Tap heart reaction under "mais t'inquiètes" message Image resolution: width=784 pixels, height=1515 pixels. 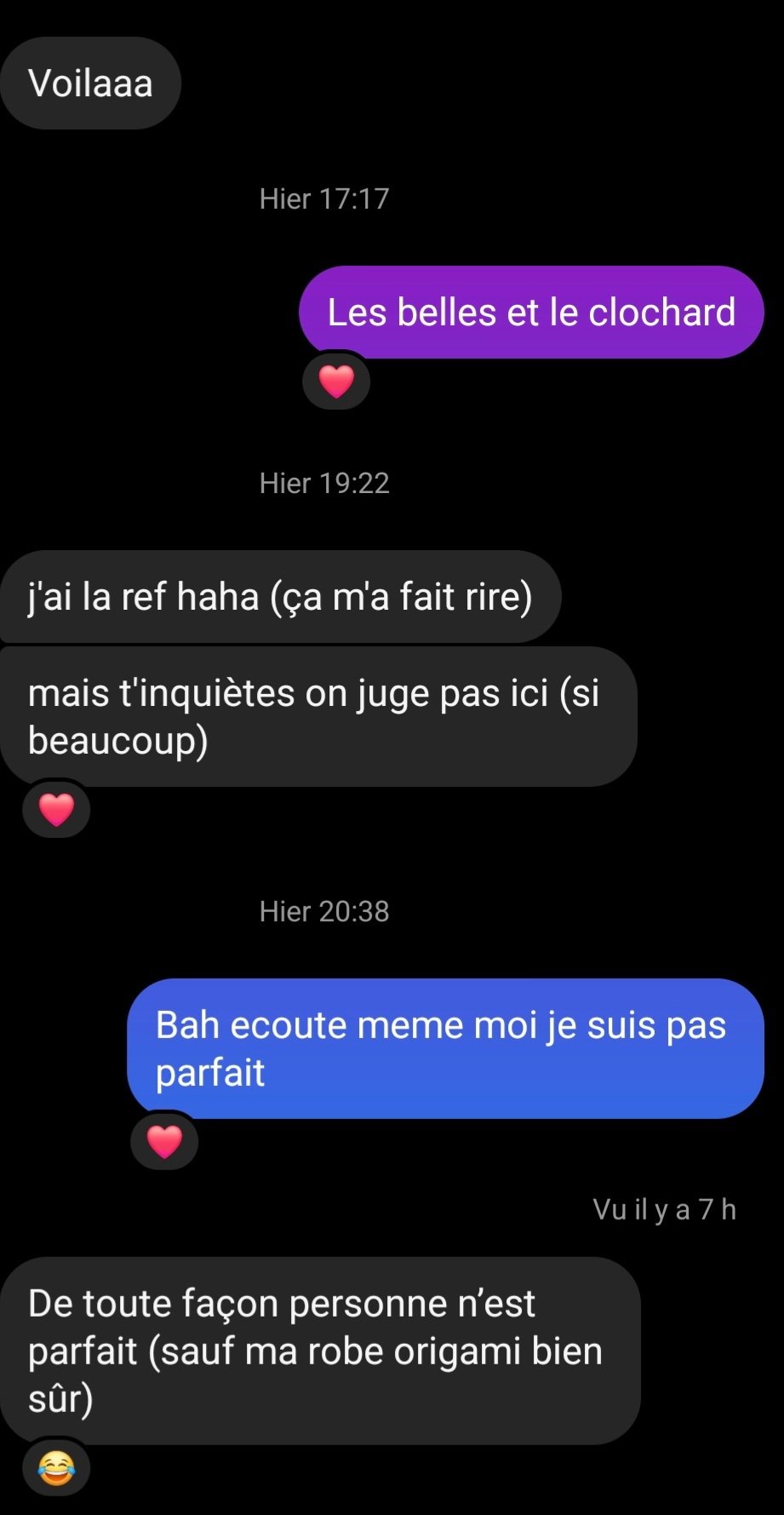tap(57, 810)
